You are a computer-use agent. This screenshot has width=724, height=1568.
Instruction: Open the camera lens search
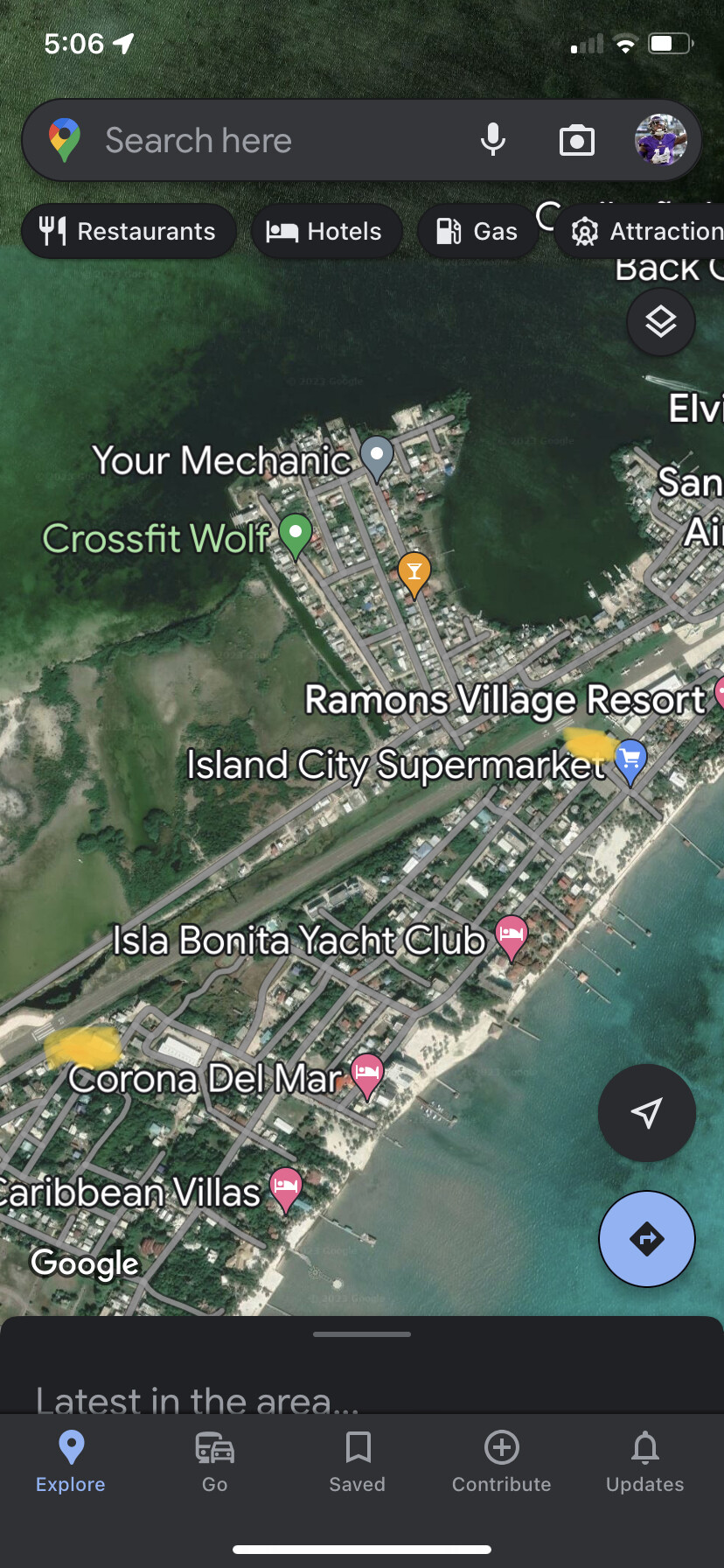[x=576, y=141]
